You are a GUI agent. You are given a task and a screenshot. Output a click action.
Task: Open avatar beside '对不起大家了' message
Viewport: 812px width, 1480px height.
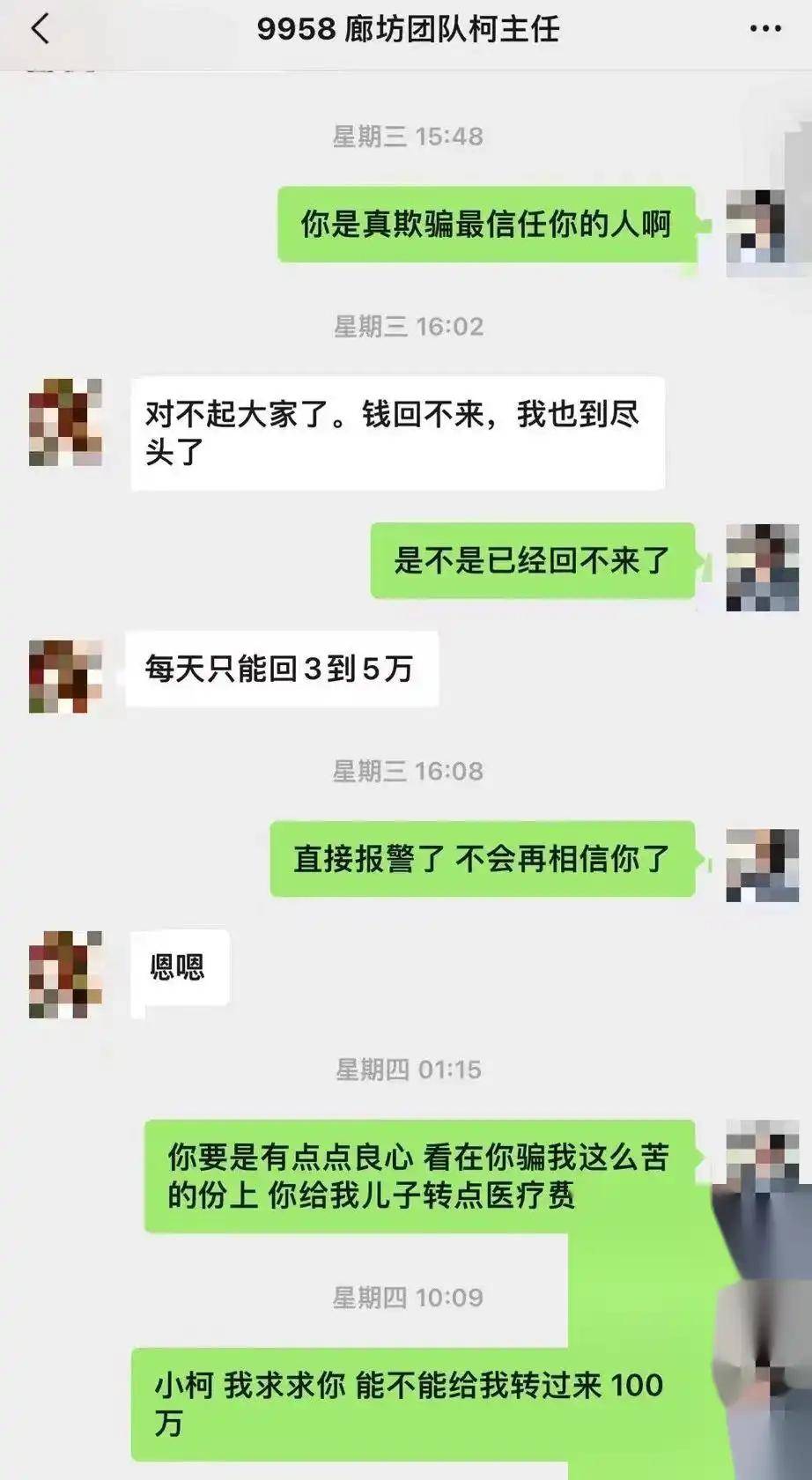coord(65,422)
